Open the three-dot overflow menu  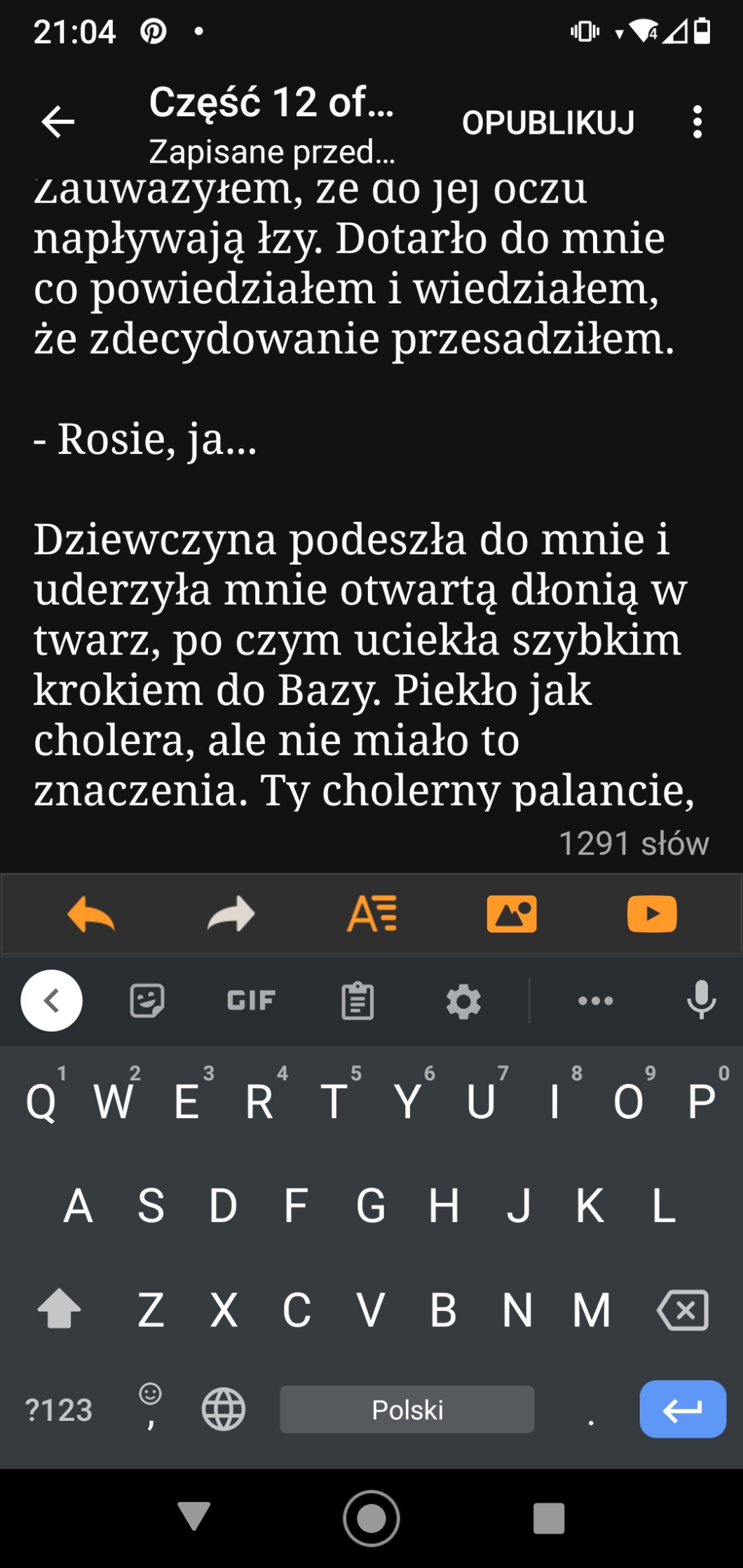(697, 123)
